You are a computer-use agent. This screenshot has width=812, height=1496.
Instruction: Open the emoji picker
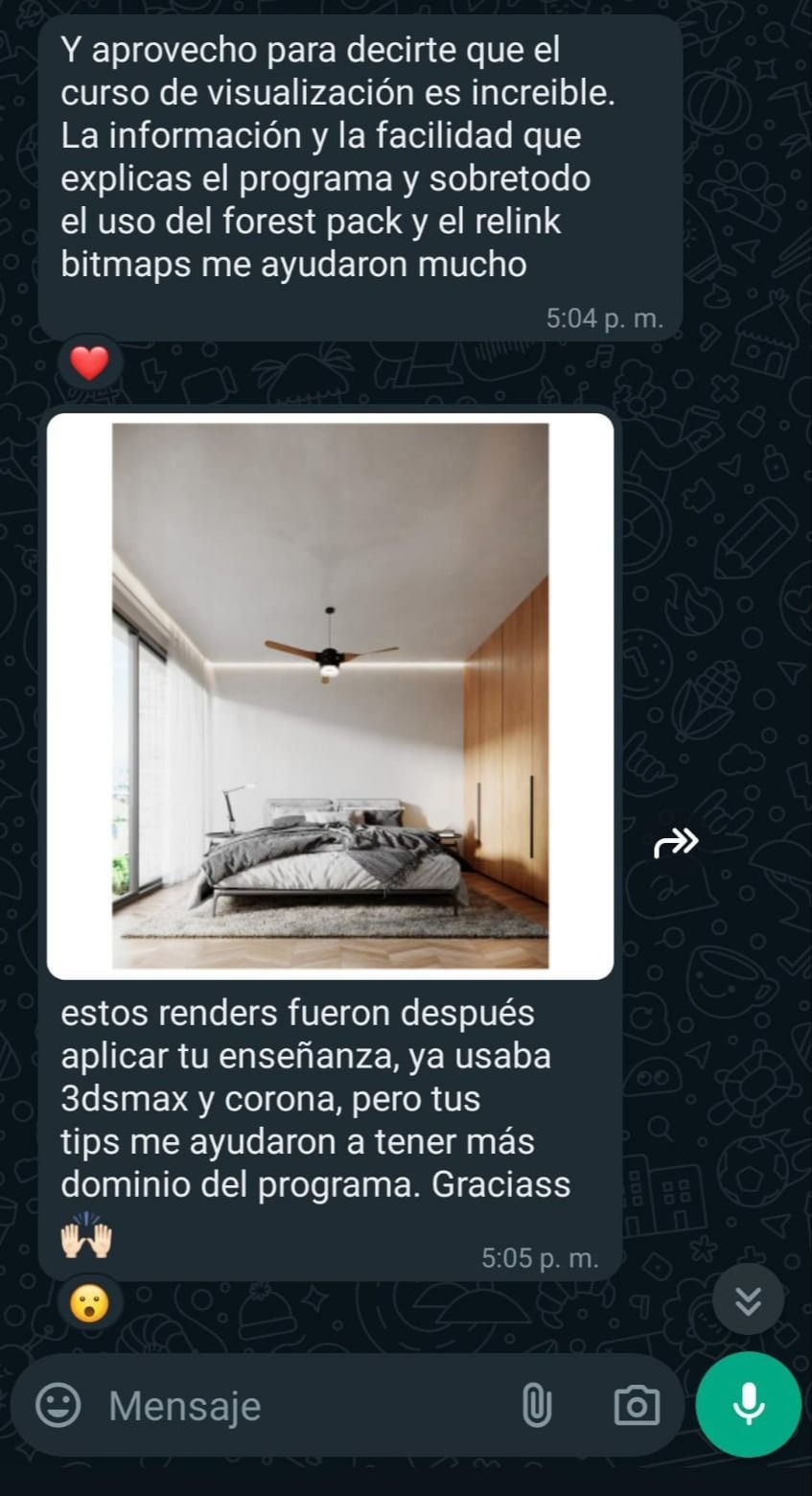click(58, 1406)
